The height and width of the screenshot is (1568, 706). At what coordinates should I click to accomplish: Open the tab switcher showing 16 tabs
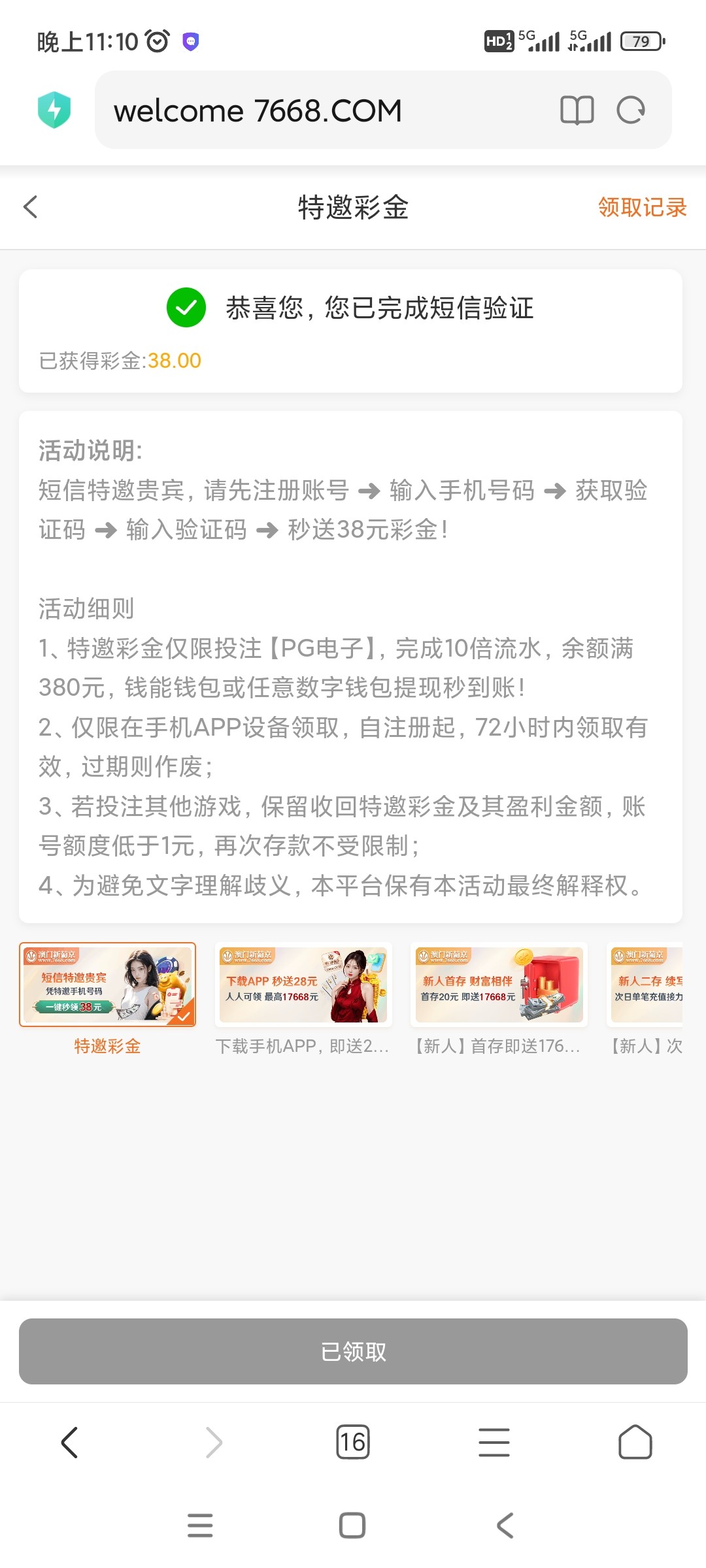coord(353,1442)
